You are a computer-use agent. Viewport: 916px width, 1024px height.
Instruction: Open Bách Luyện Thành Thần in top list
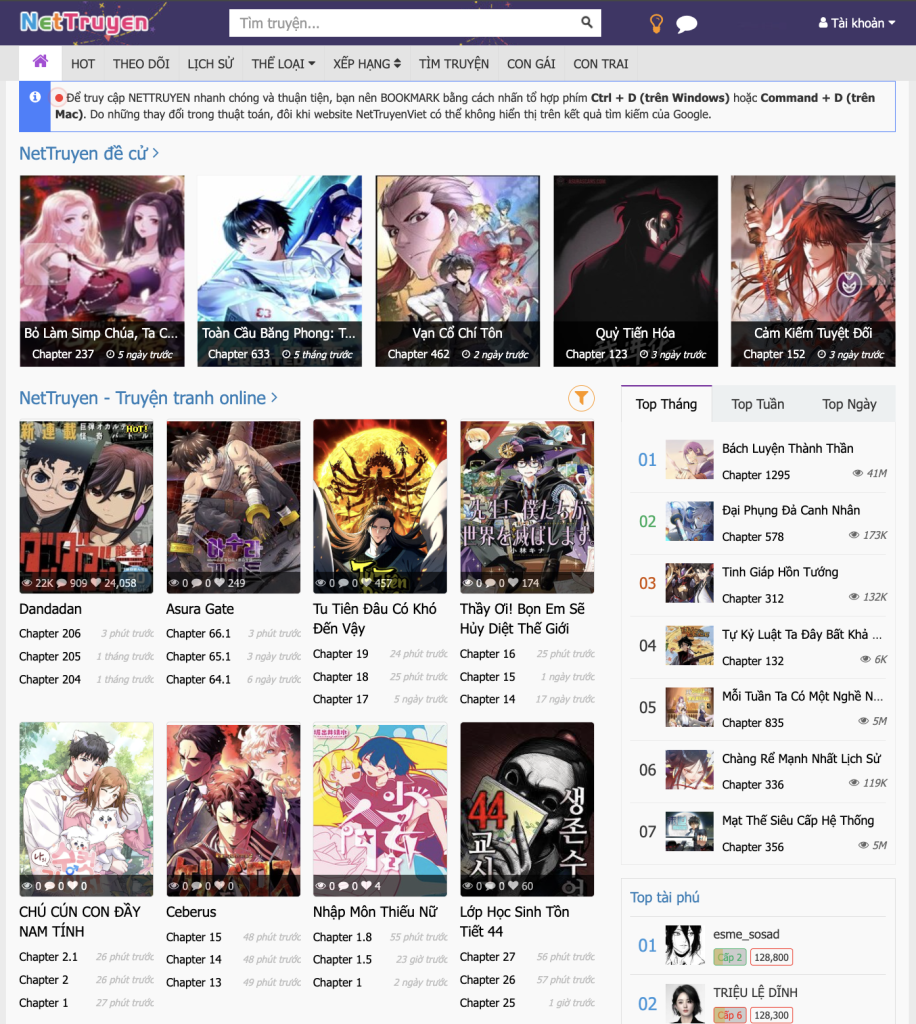(x=787, y=448)
